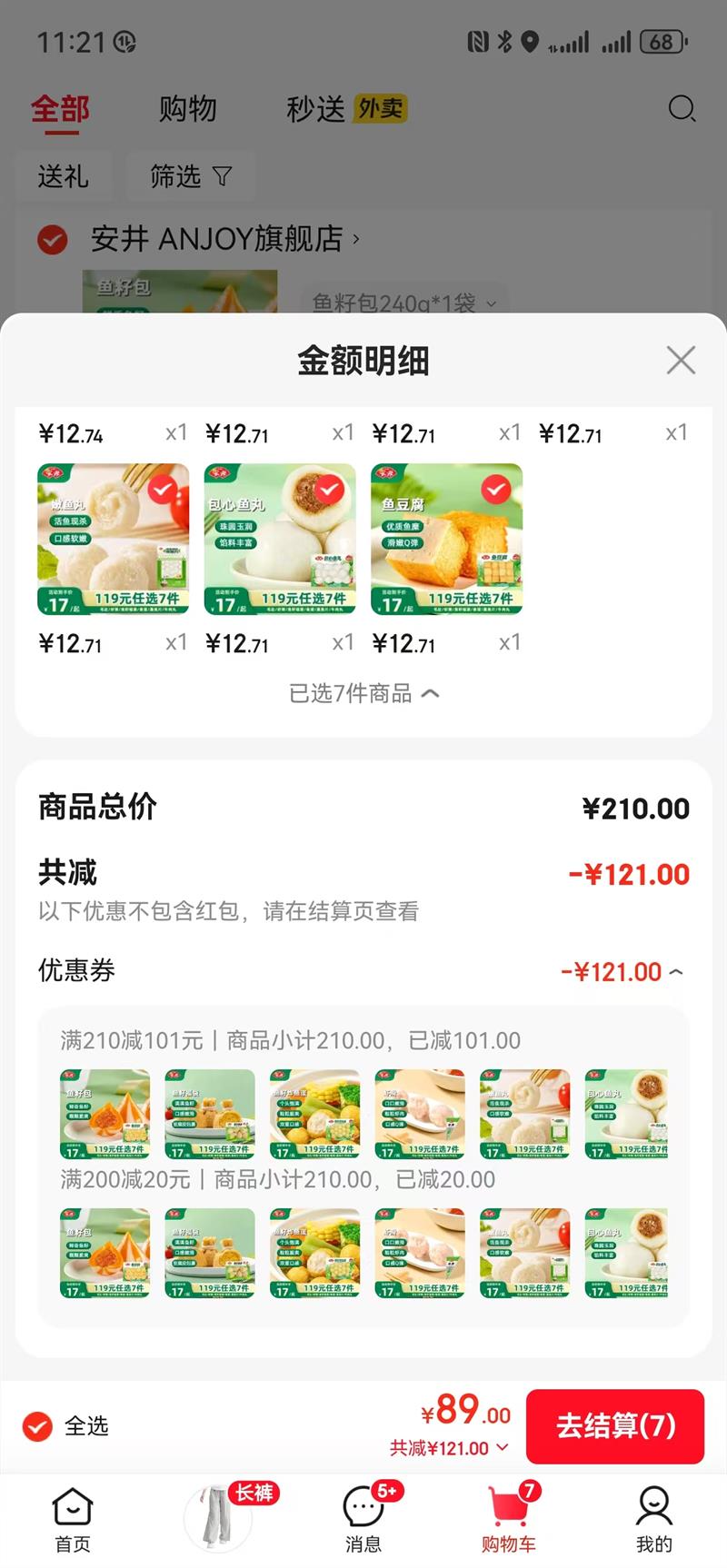Switch to the 秒送 tab
This screenshot has height=1568, width=727.
pyautogui.click(x=312, y=109)
